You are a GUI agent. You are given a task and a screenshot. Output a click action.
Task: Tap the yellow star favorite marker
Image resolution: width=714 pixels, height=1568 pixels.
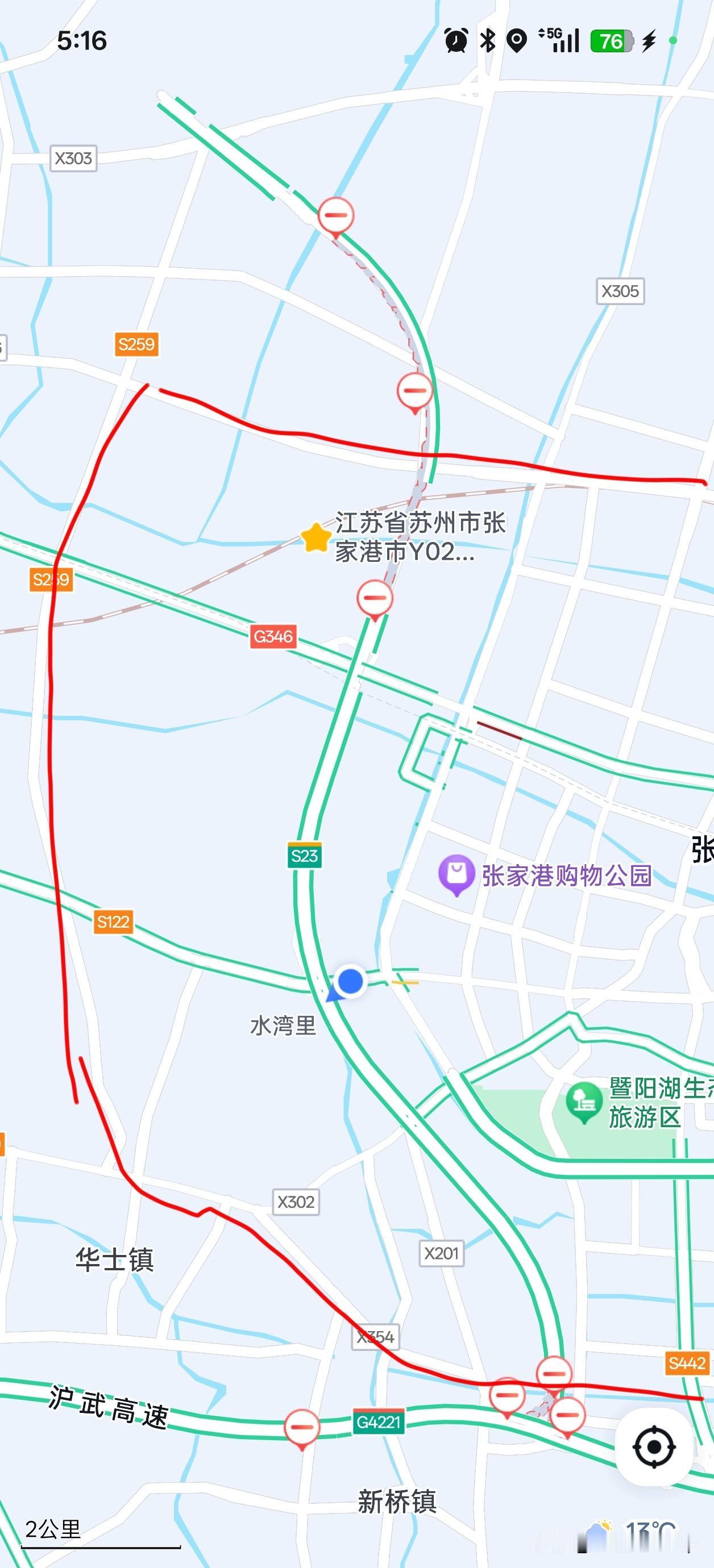[x=316, y=537]
